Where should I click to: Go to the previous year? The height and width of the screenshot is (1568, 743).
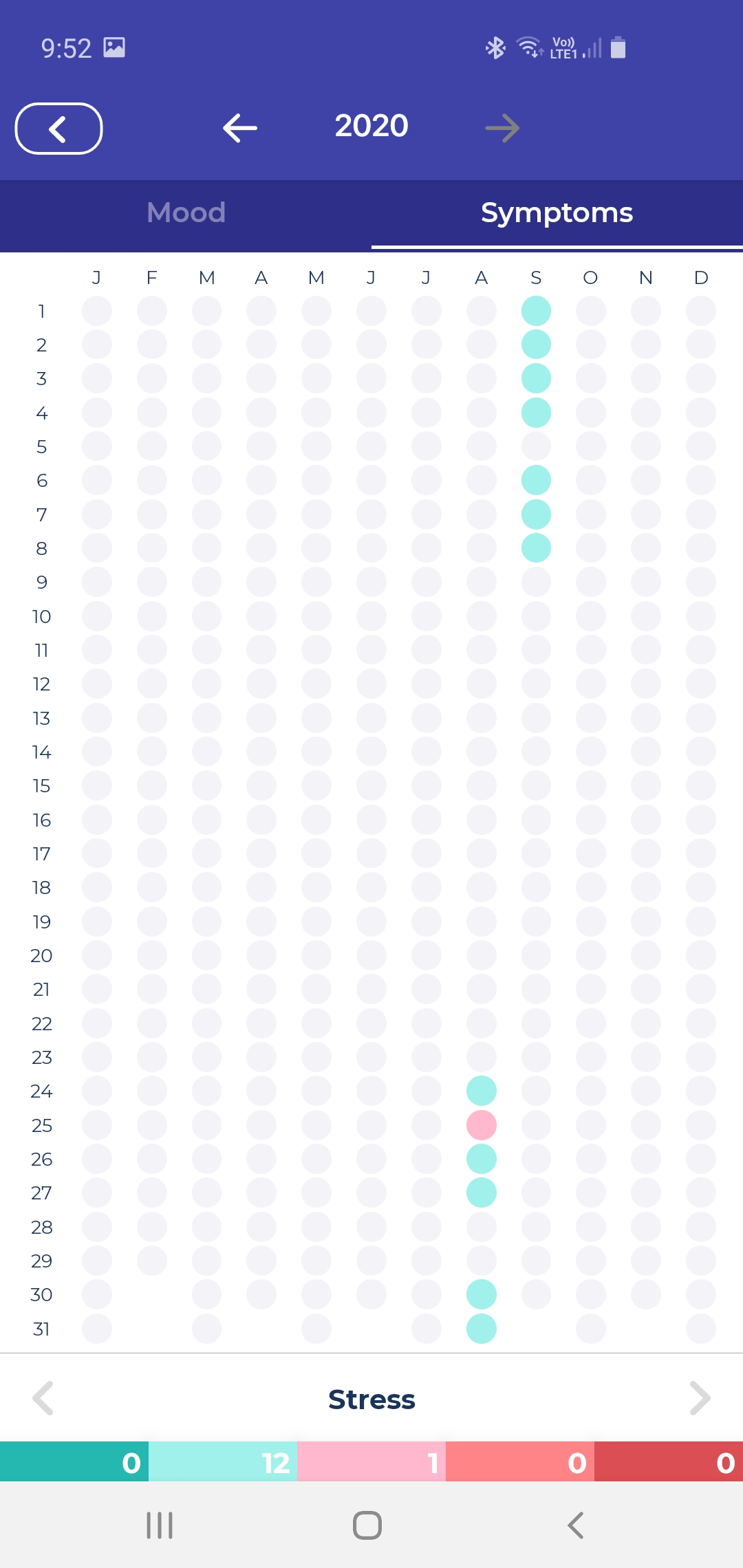pyautogui.click(x=240, y=128)
